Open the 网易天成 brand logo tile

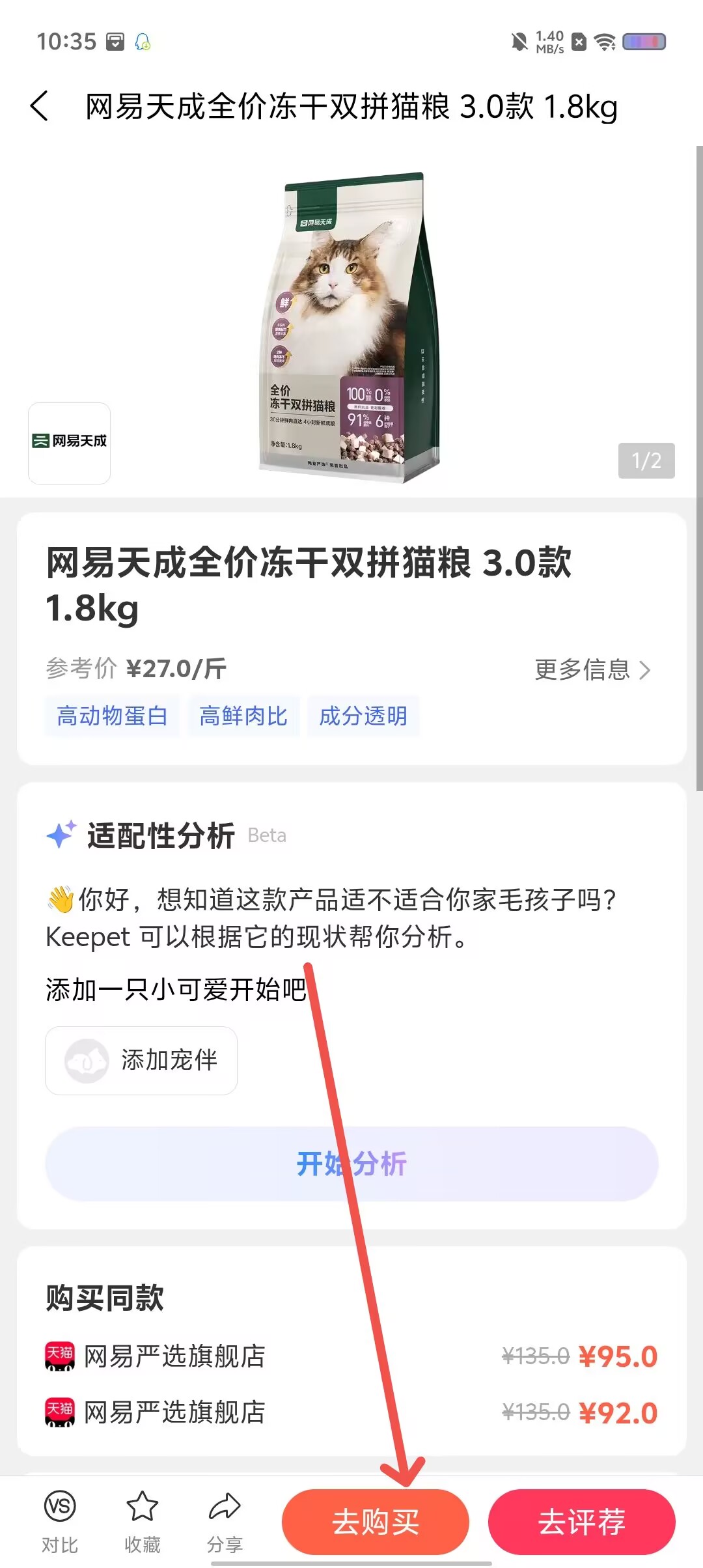coord(69,443)
